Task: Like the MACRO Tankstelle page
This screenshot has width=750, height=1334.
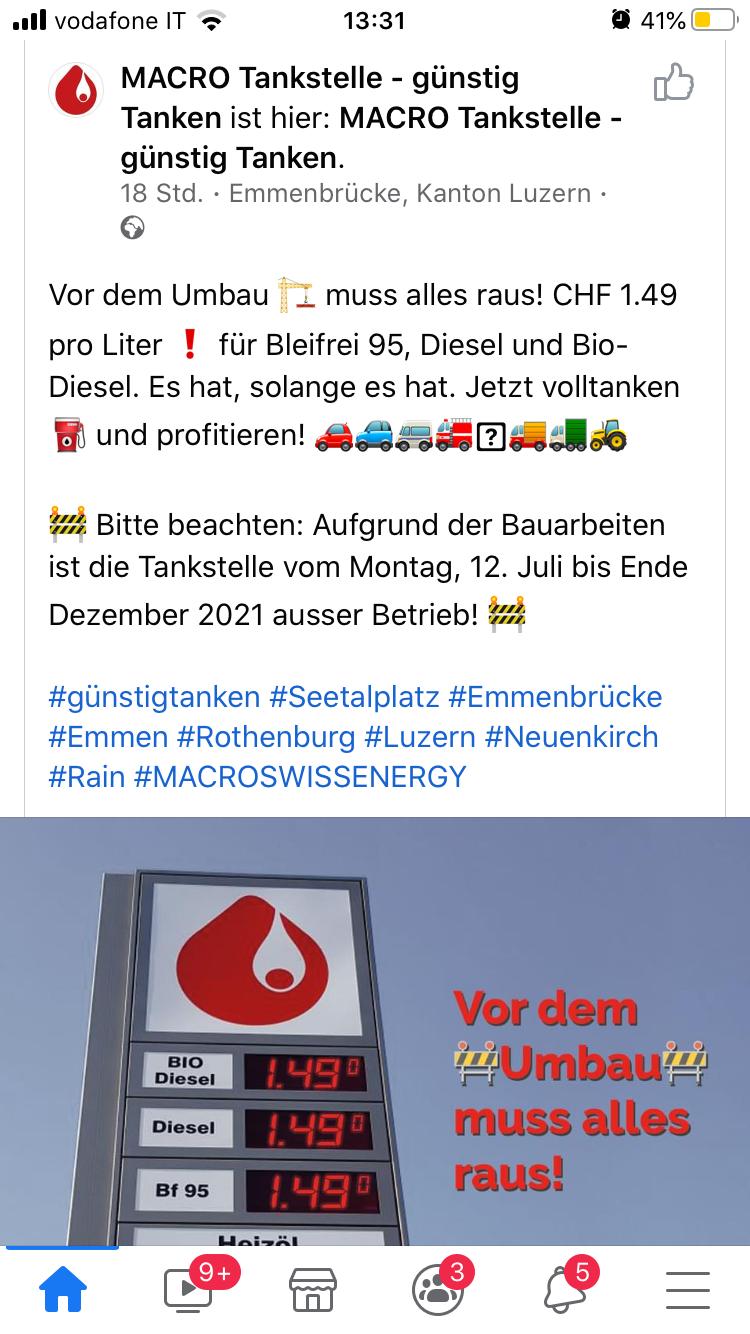Action: pyautogui.click(x=673, y=84)
